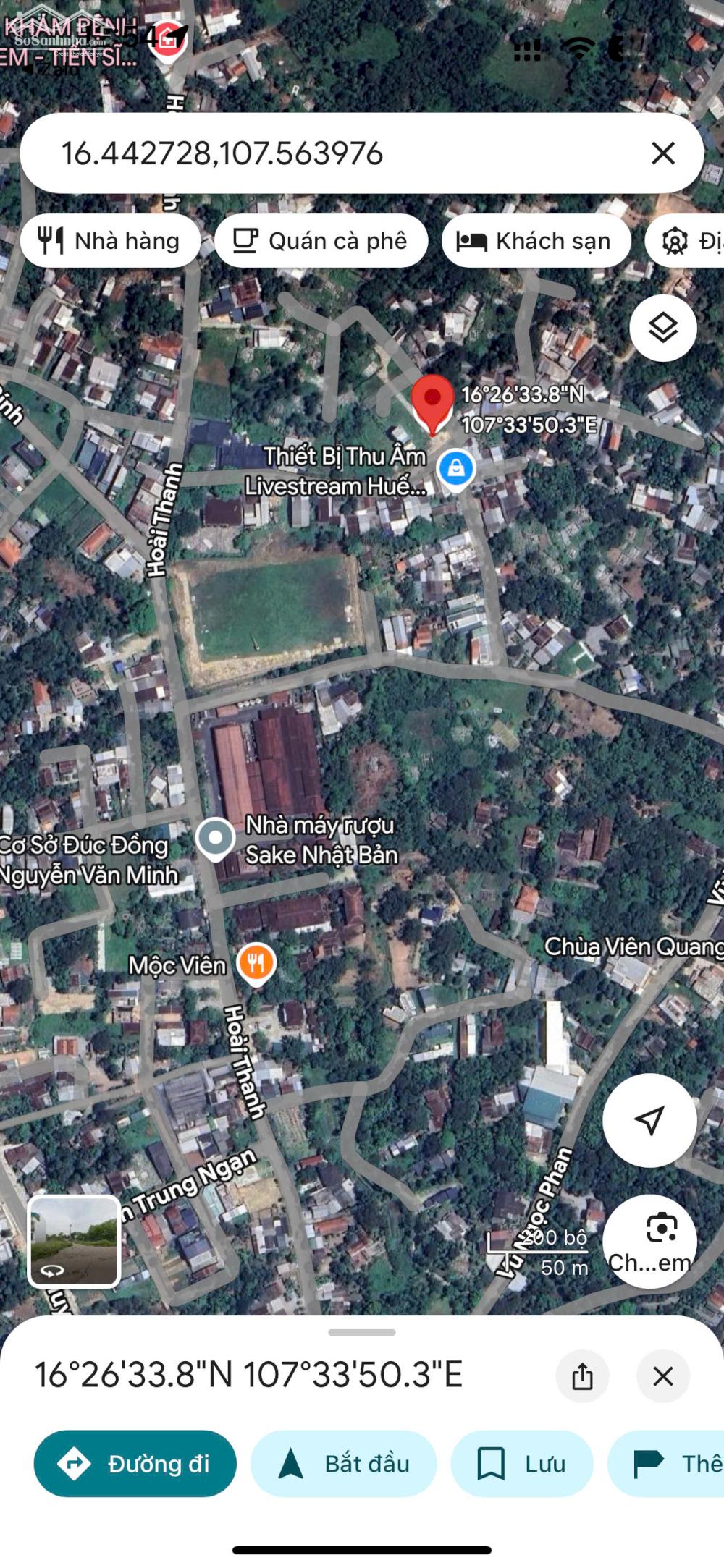Open the Street View preview thumbnail
This screenshot has height=1568, width=724.
point(74,1242)
